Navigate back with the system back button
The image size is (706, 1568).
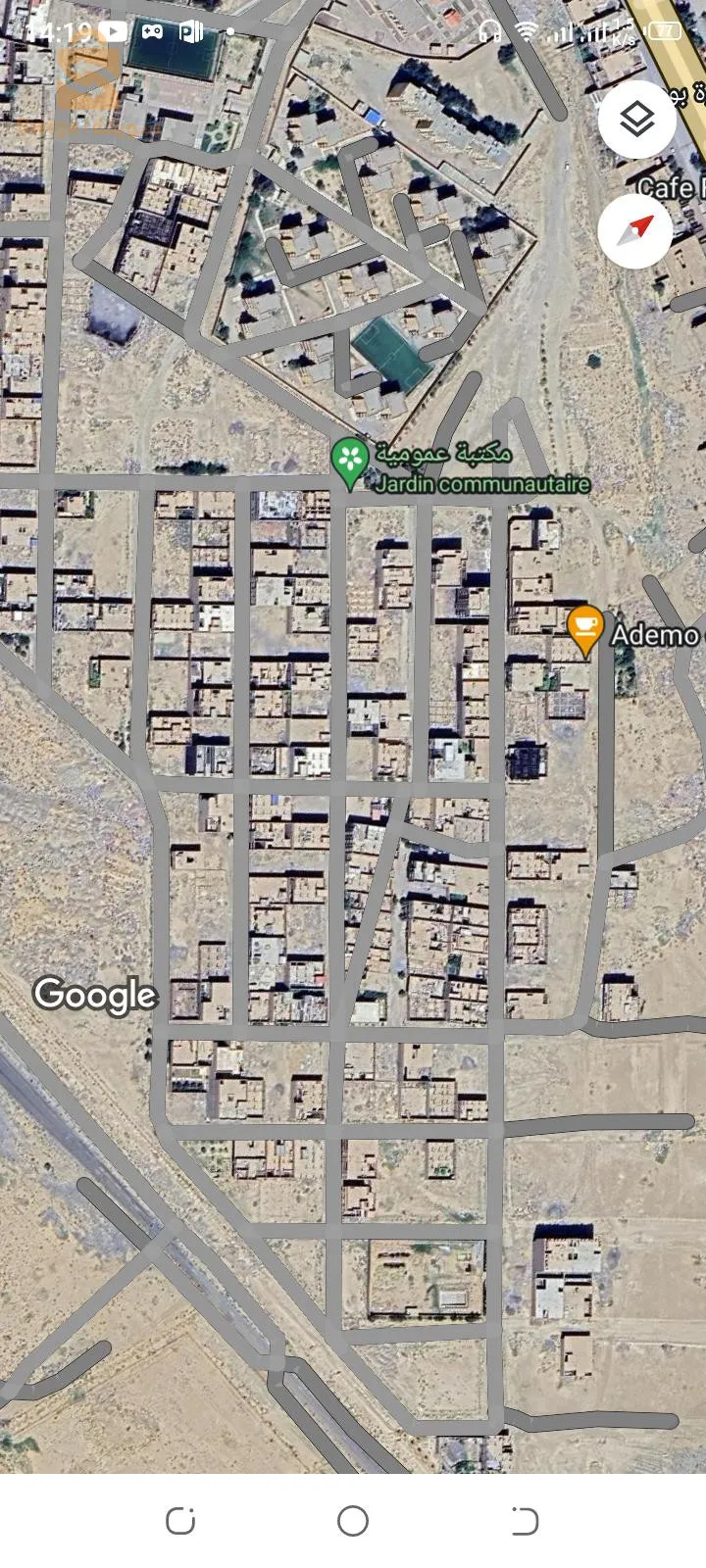coord(526,1520)
